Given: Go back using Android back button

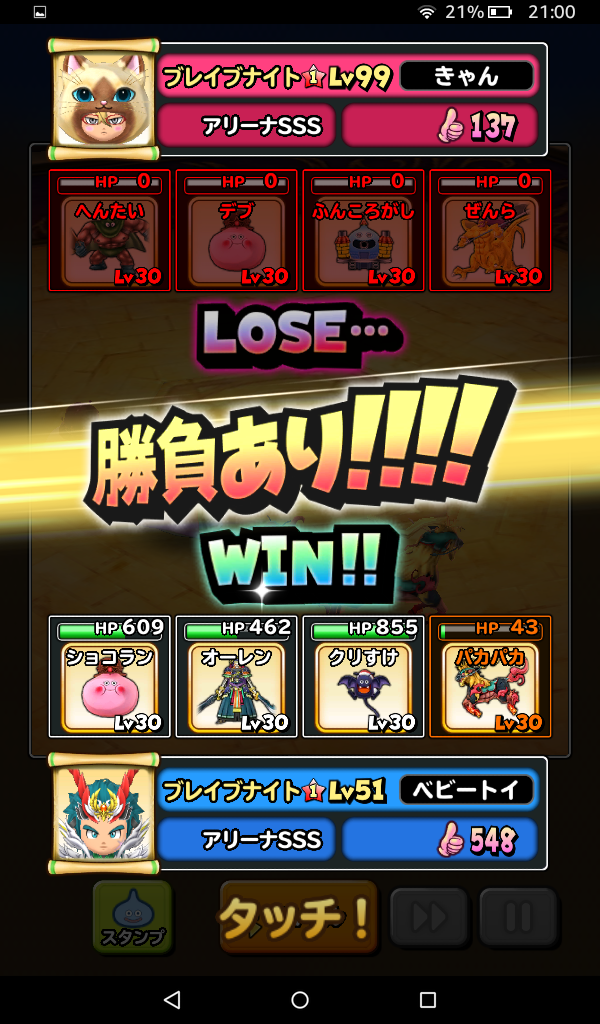Looking at the screenshot, I should (172, 999).
